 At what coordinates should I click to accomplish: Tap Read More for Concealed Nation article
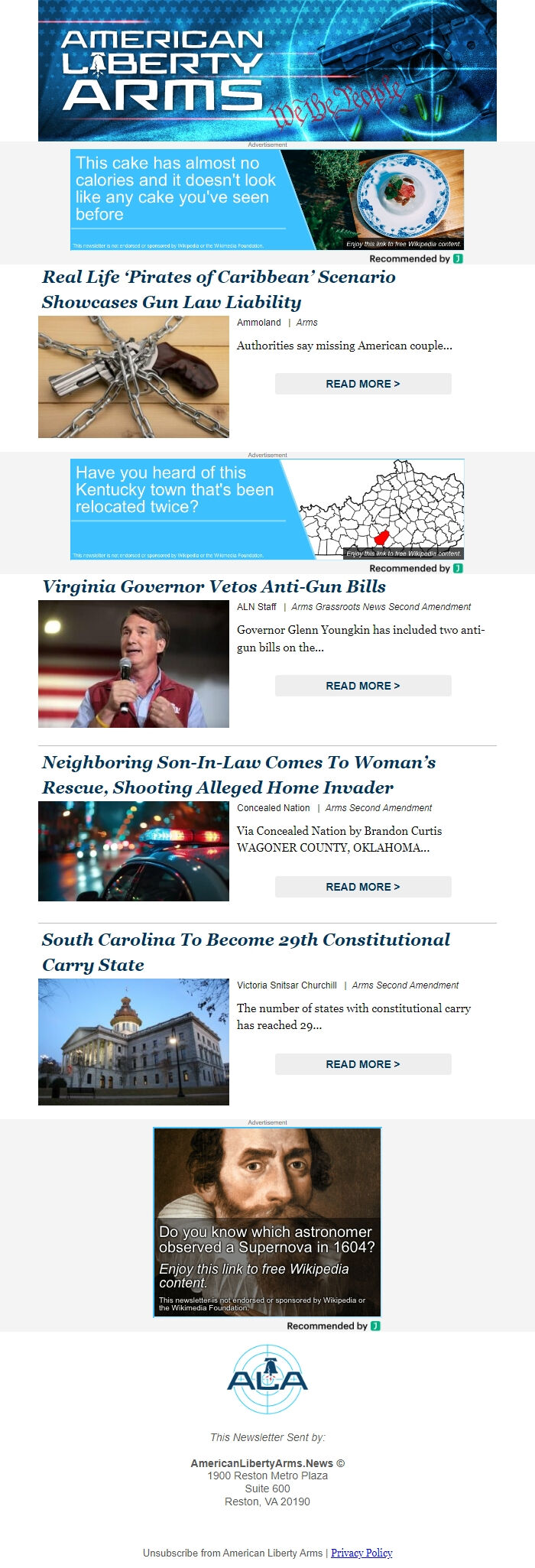(x=363, y=887)
